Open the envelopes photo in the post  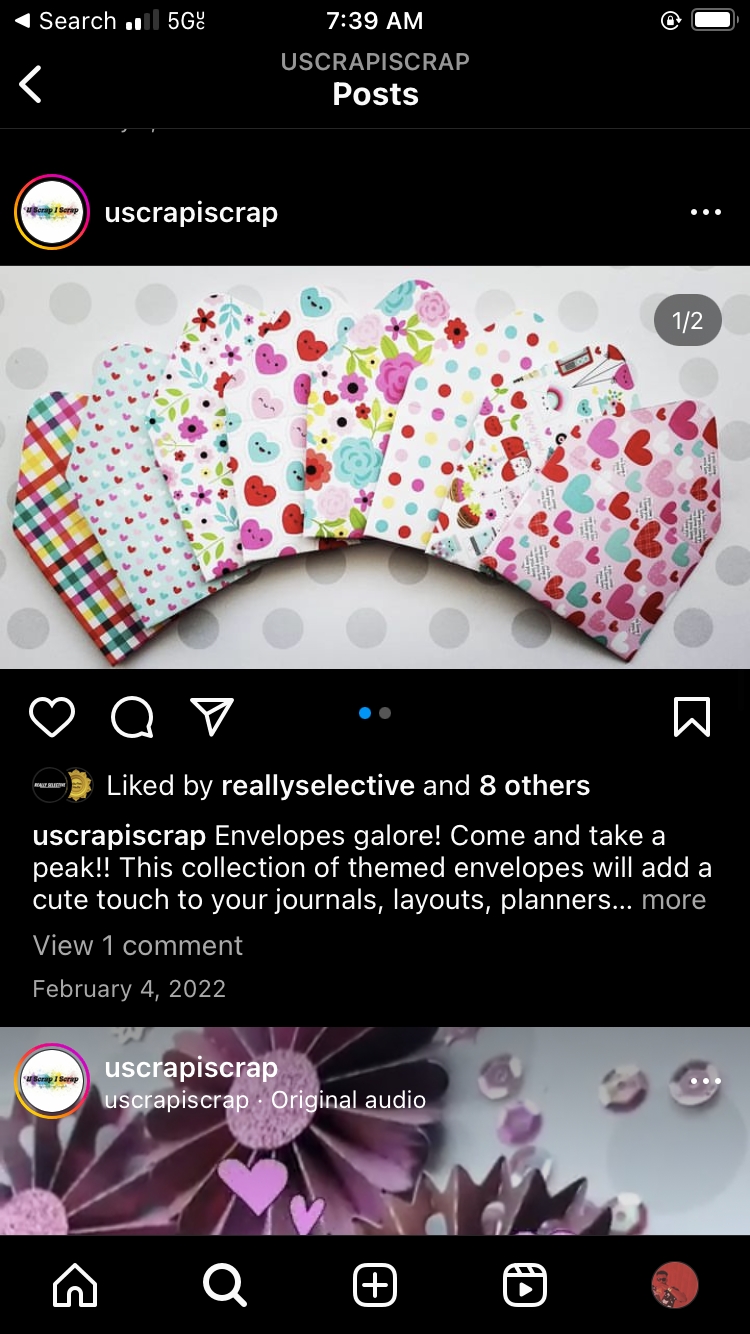coord(375,466)
